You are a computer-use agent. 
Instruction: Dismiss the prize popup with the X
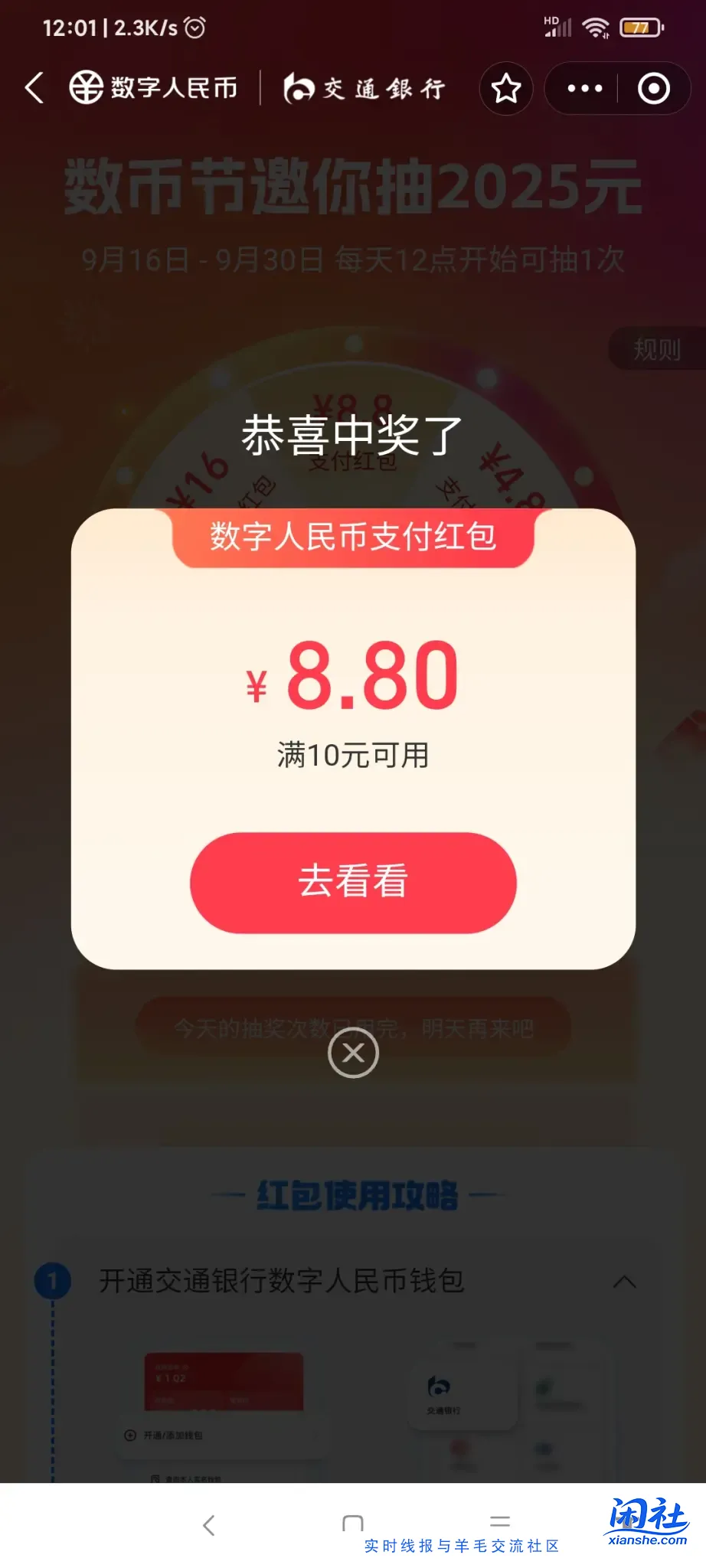point(353,1053)
